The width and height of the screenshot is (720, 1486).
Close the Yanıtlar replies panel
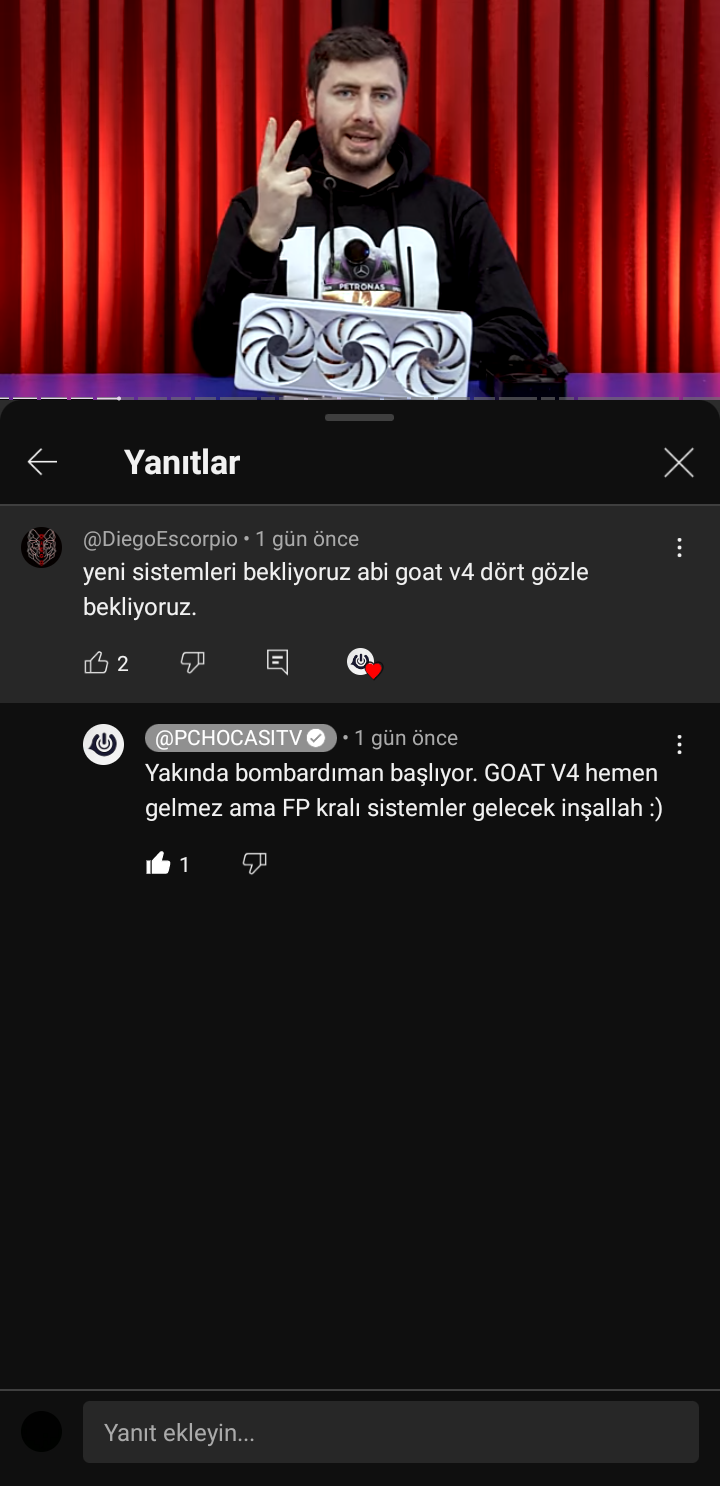(x=678, y=462)
